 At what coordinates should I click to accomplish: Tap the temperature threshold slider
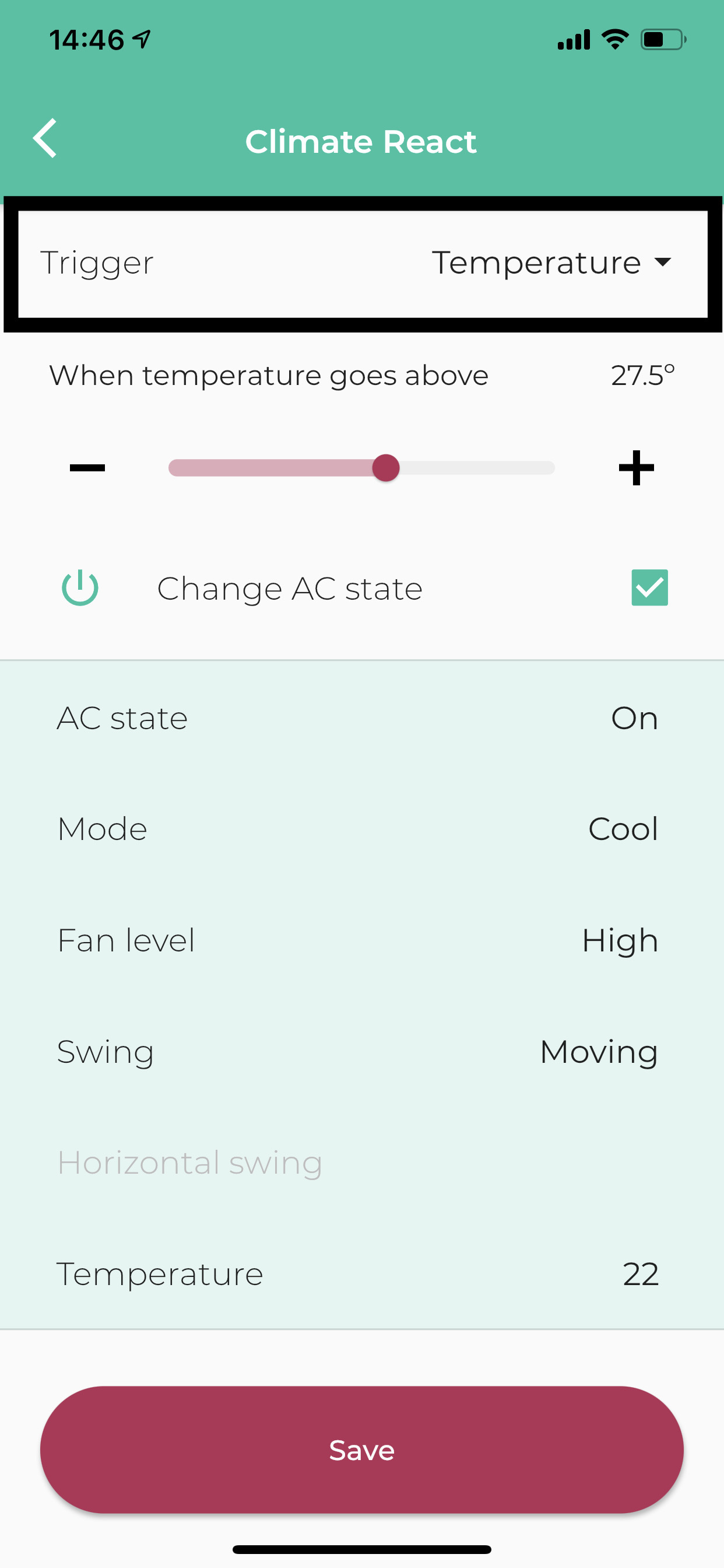point(361,467)
